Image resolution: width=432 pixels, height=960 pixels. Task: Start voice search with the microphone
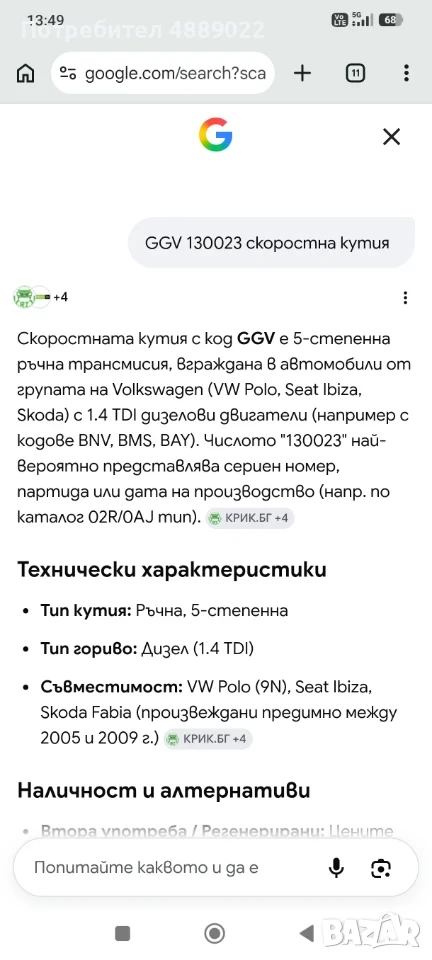[x=336, y=868]
